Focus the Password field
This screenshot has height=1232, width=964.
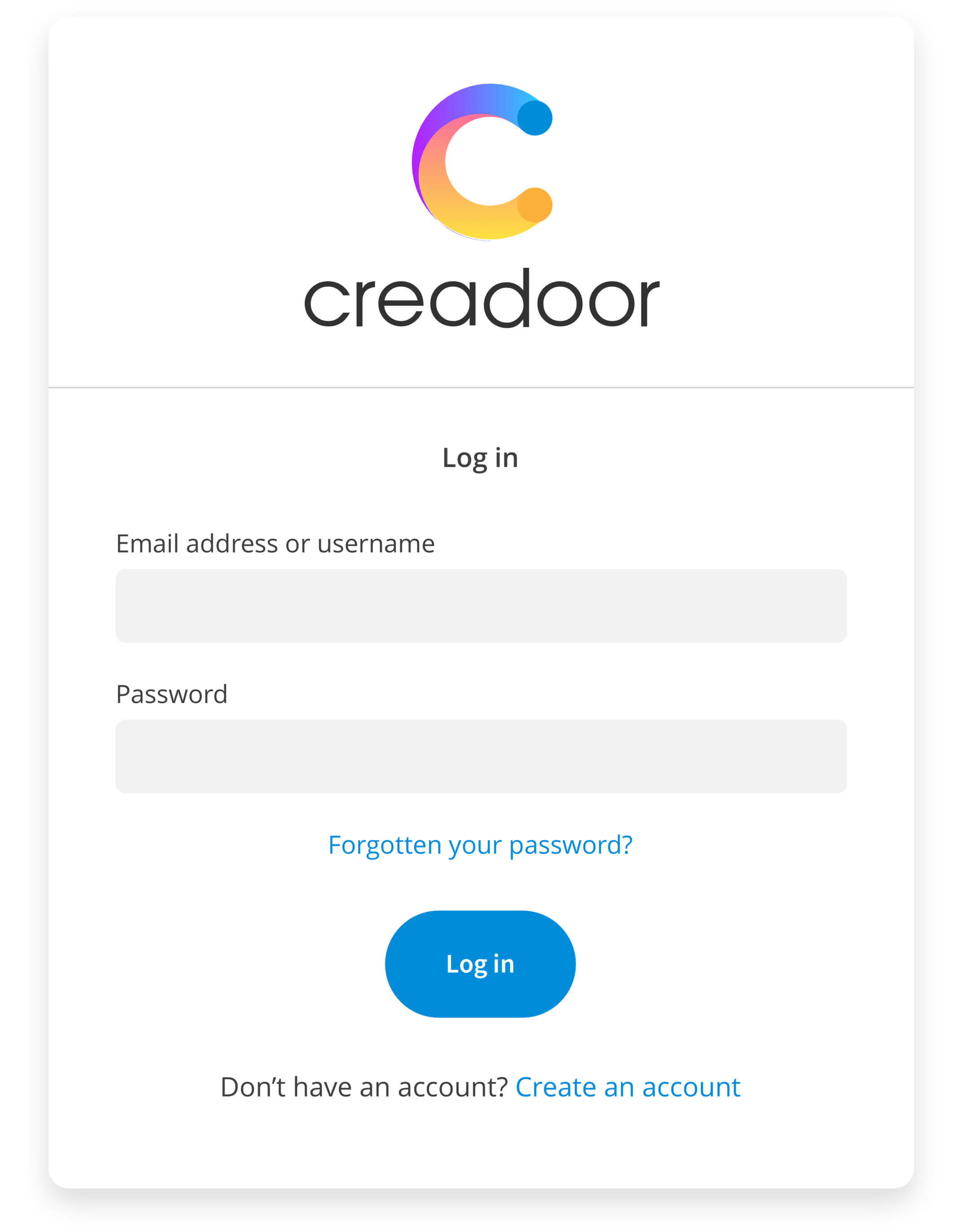481,756
